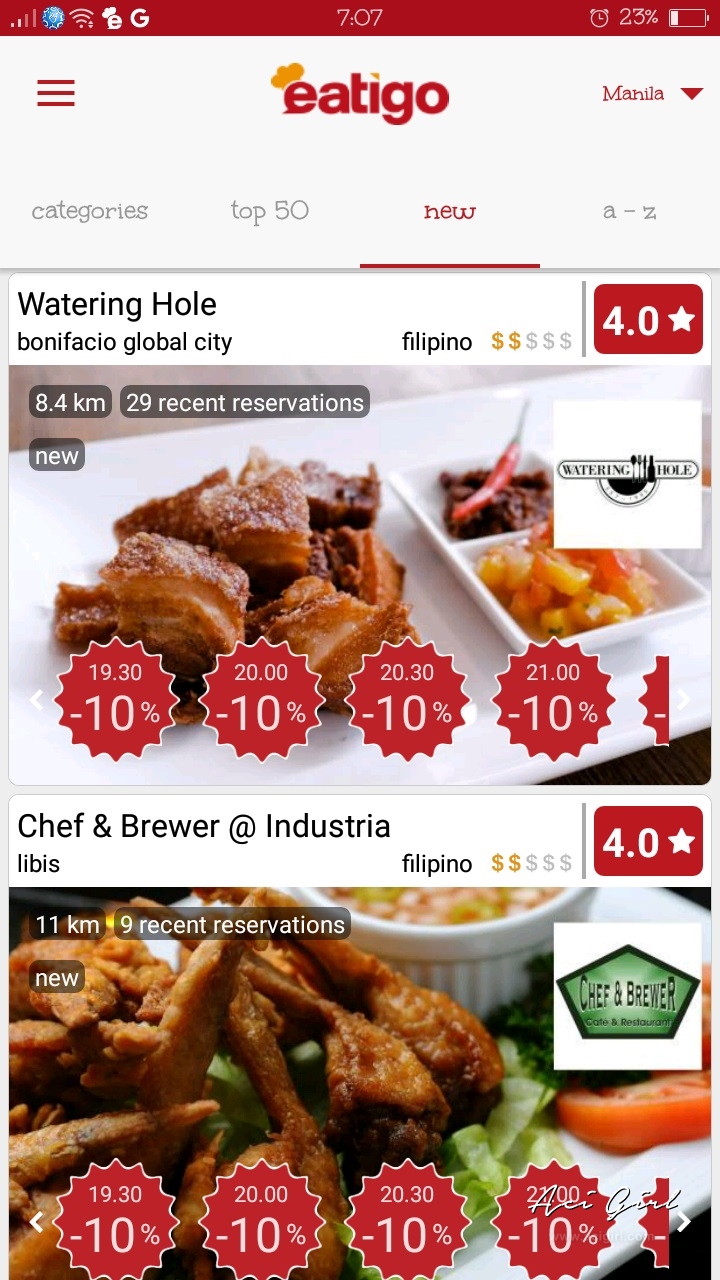Viewport: 720px width, 1280px height.
Task: Open the Manila city selector dropdown
Action: 650,93
